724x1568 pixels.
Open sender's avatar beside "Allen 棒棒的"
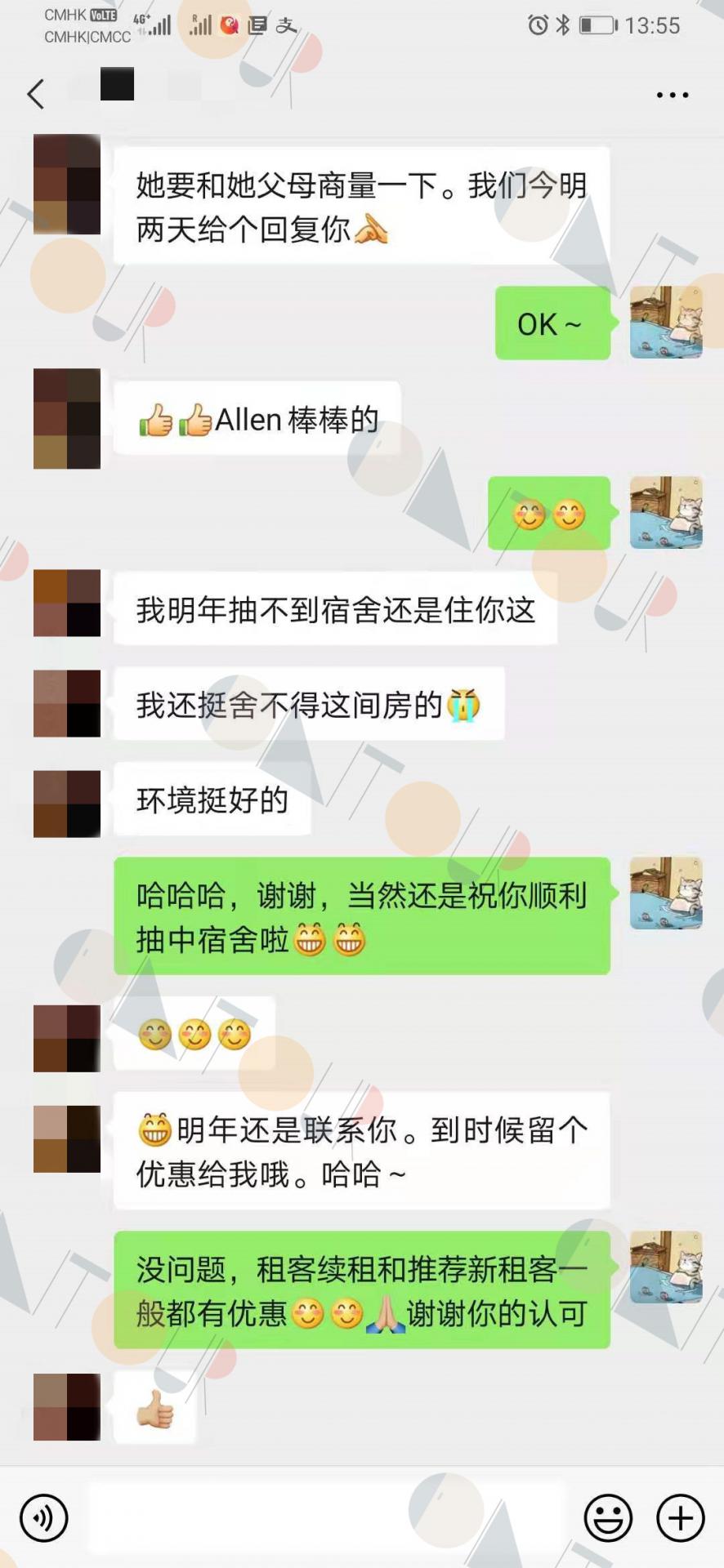[67, 419]
